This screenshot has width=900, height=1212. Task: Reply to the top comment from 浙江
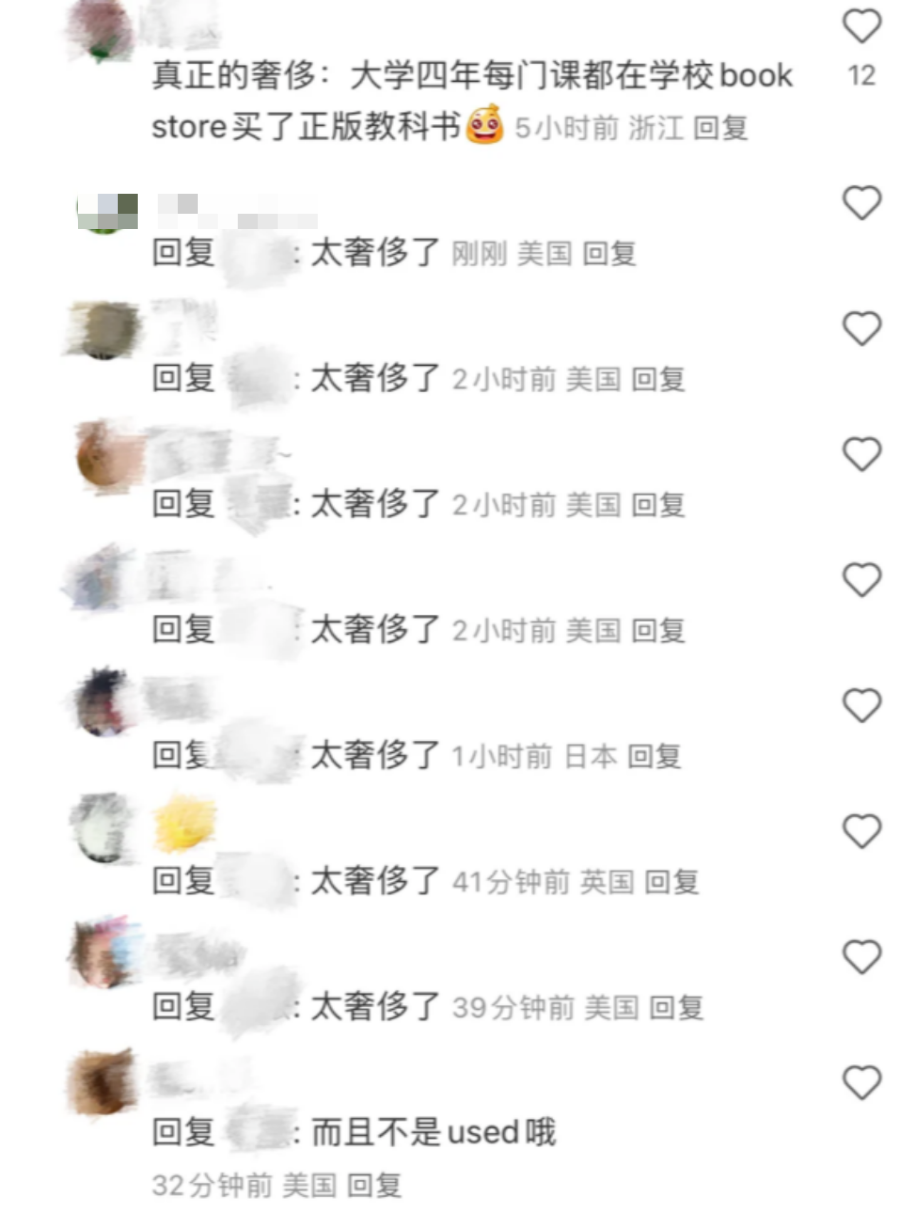coord(720,129)
